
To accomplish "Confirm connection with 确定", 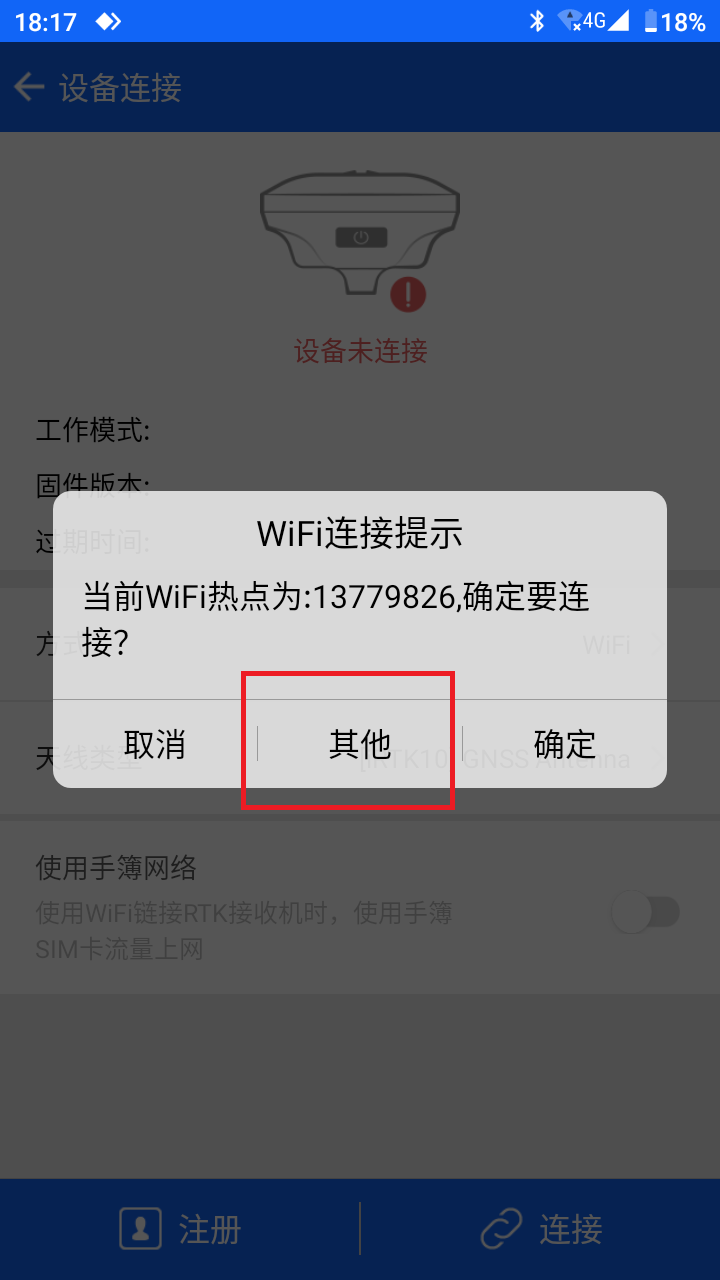I will [x=564, y=744].
